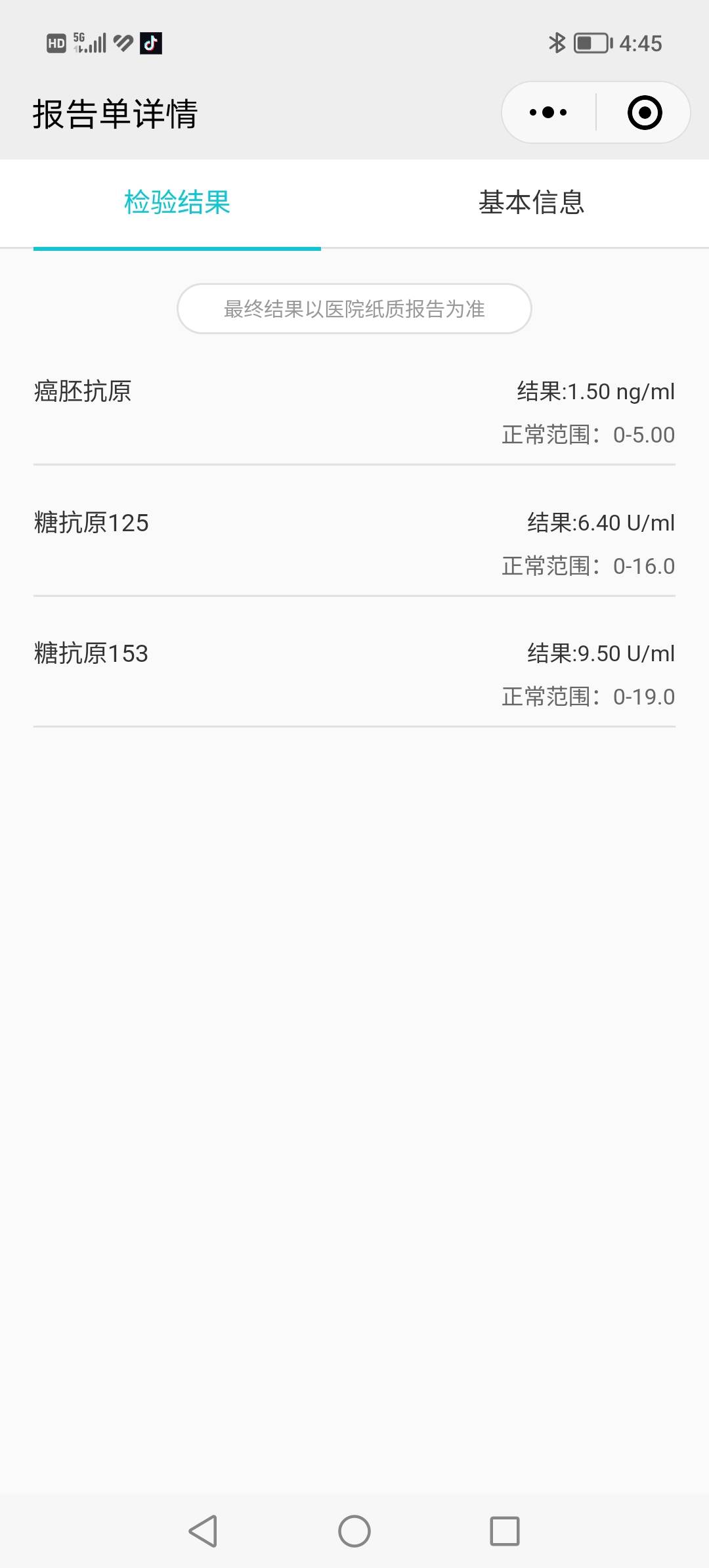Tap the 报告单详情 page title
This screenshot has width=709, height=1568.
pos(117,112)
